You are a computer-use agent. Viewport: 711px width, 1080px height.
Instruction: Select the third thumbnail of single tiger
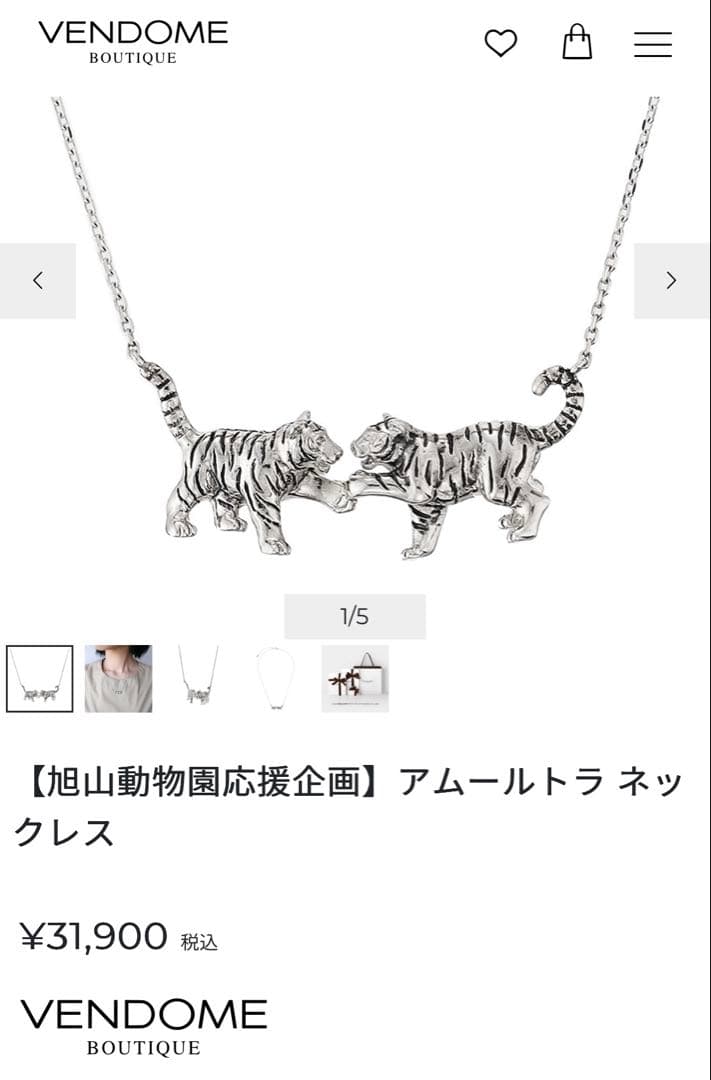click(198, 678)
